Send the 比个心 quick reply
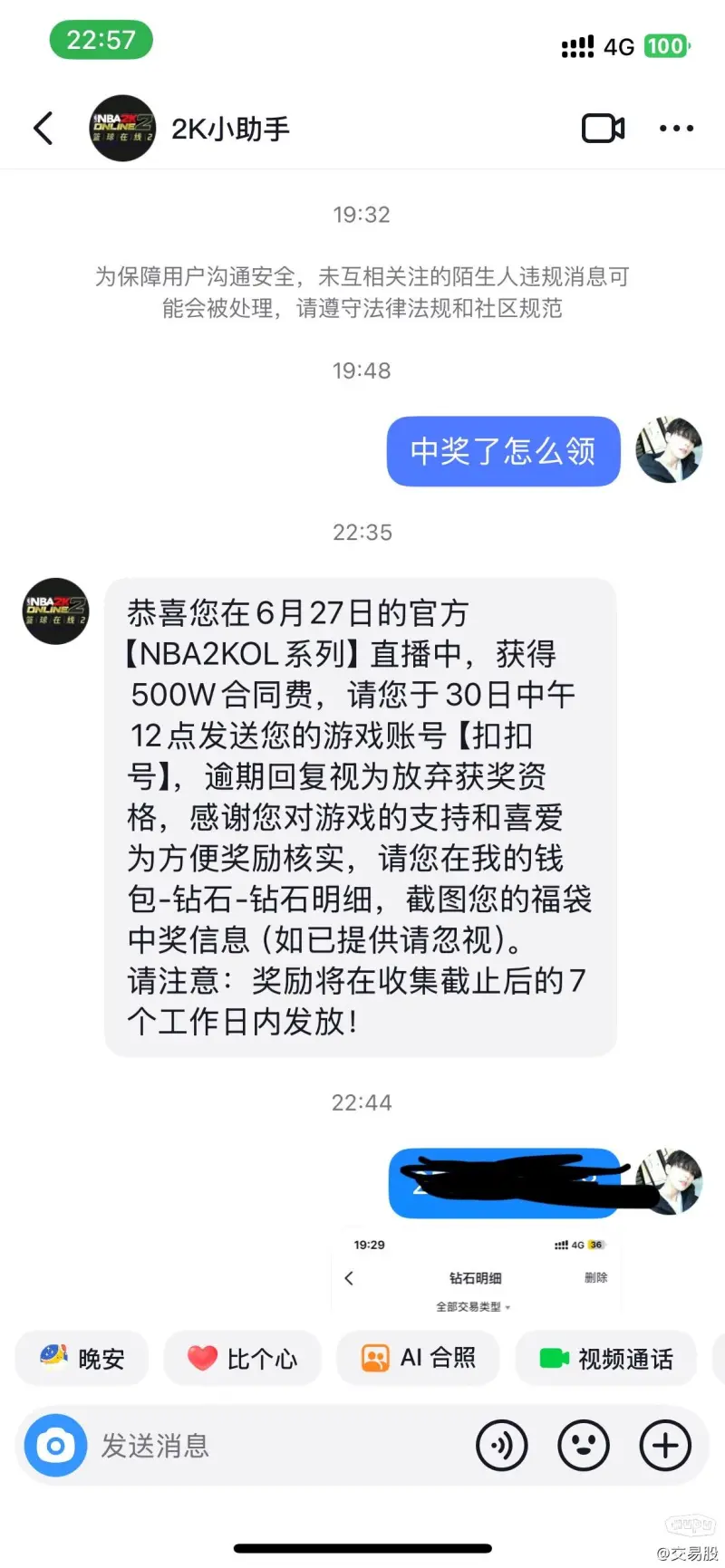Viewport: 725px width, 1568px height. pos(242,1358)
